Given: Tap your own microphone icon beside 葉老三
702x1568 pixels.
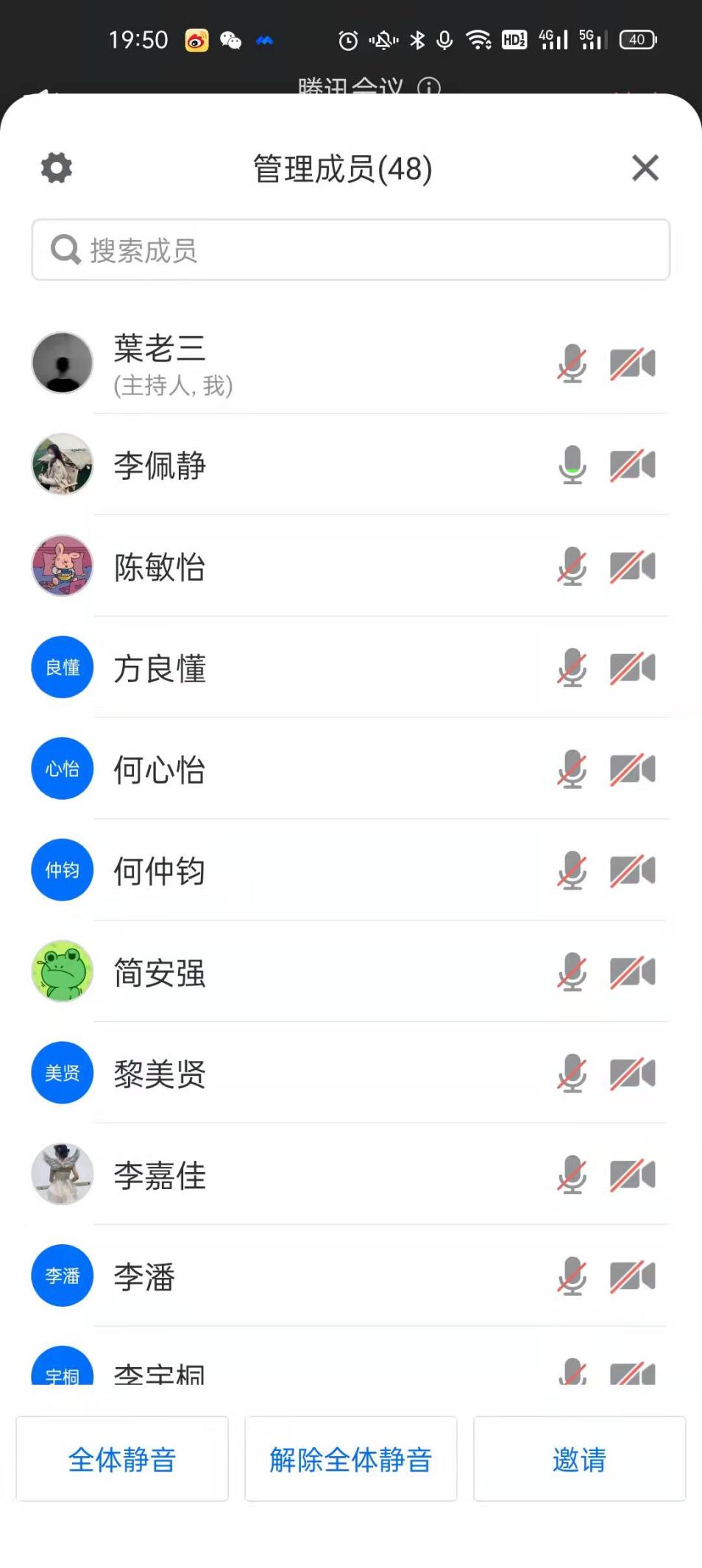Looking at the screenshot, I should point(572,364).
